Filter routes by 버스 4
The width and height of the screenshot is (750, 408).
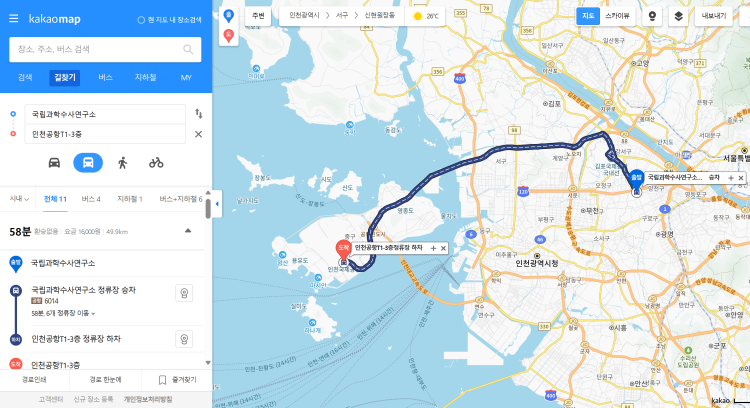tap(91, 199)
